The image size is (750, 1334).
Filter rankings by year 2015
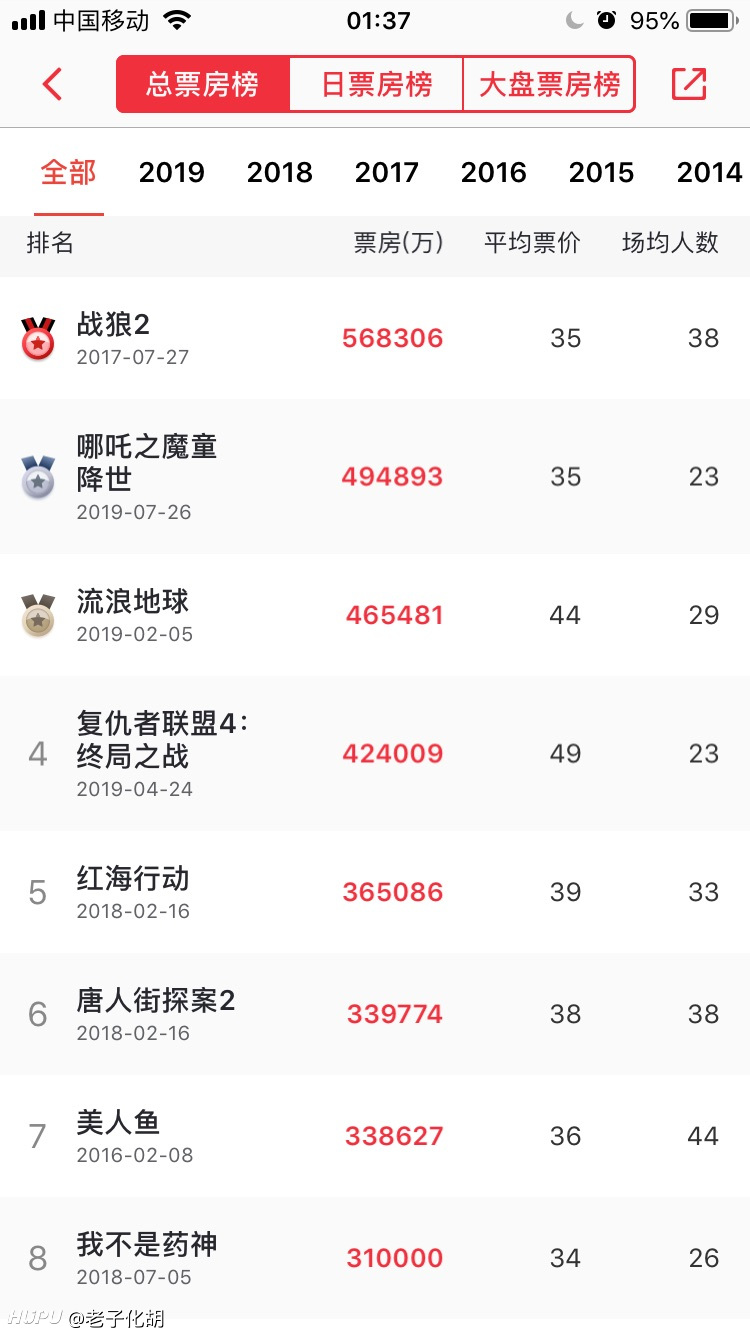click(602, 172)
